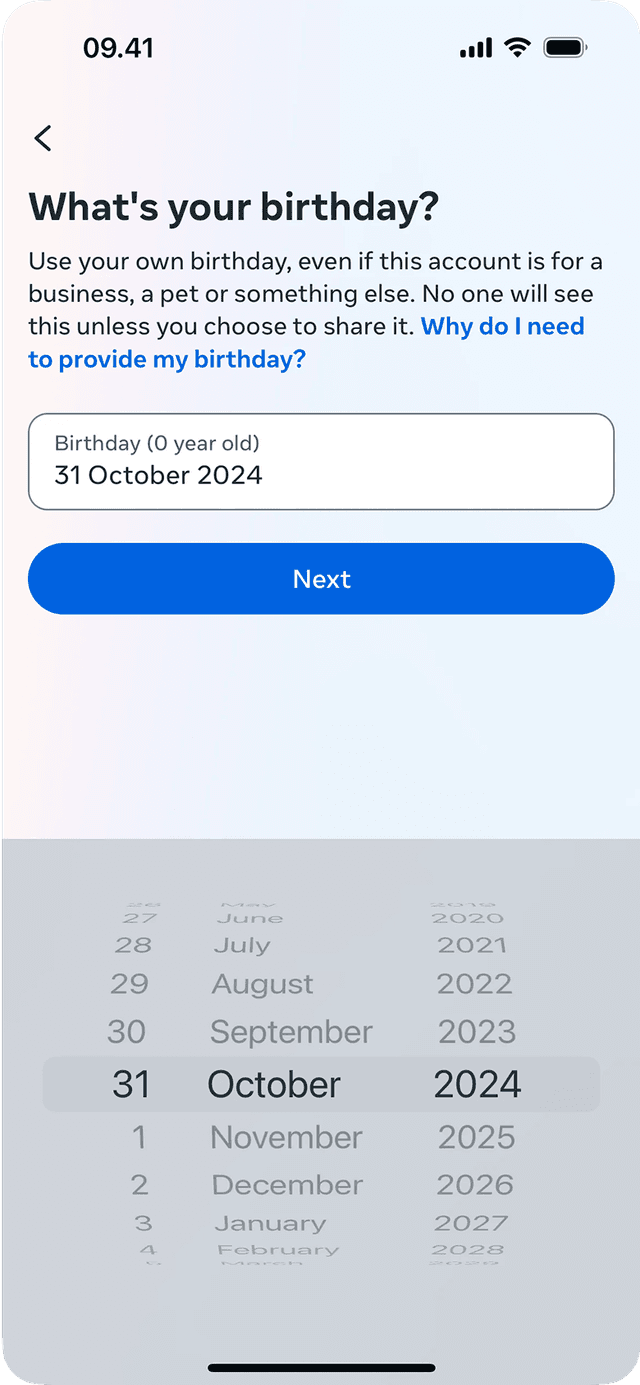Image resolution: width=640 pixels, height=1385 pixels.
Task: Select day 29 in the day wheel
Action: (x=130, y=984)
